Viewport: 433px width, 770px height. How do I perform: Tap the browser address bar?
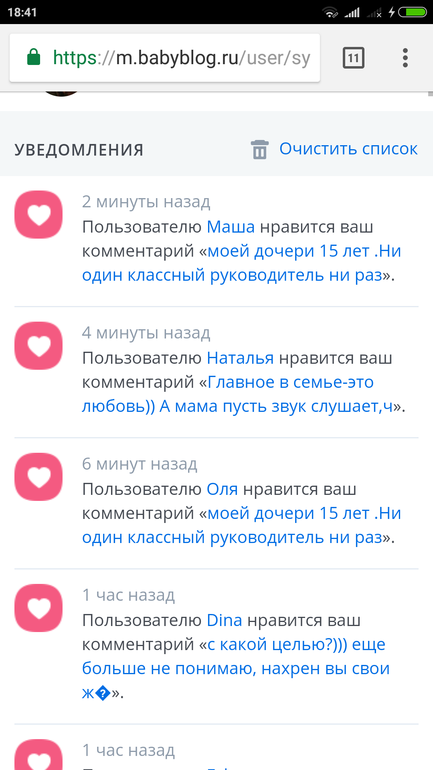[165, 58]
